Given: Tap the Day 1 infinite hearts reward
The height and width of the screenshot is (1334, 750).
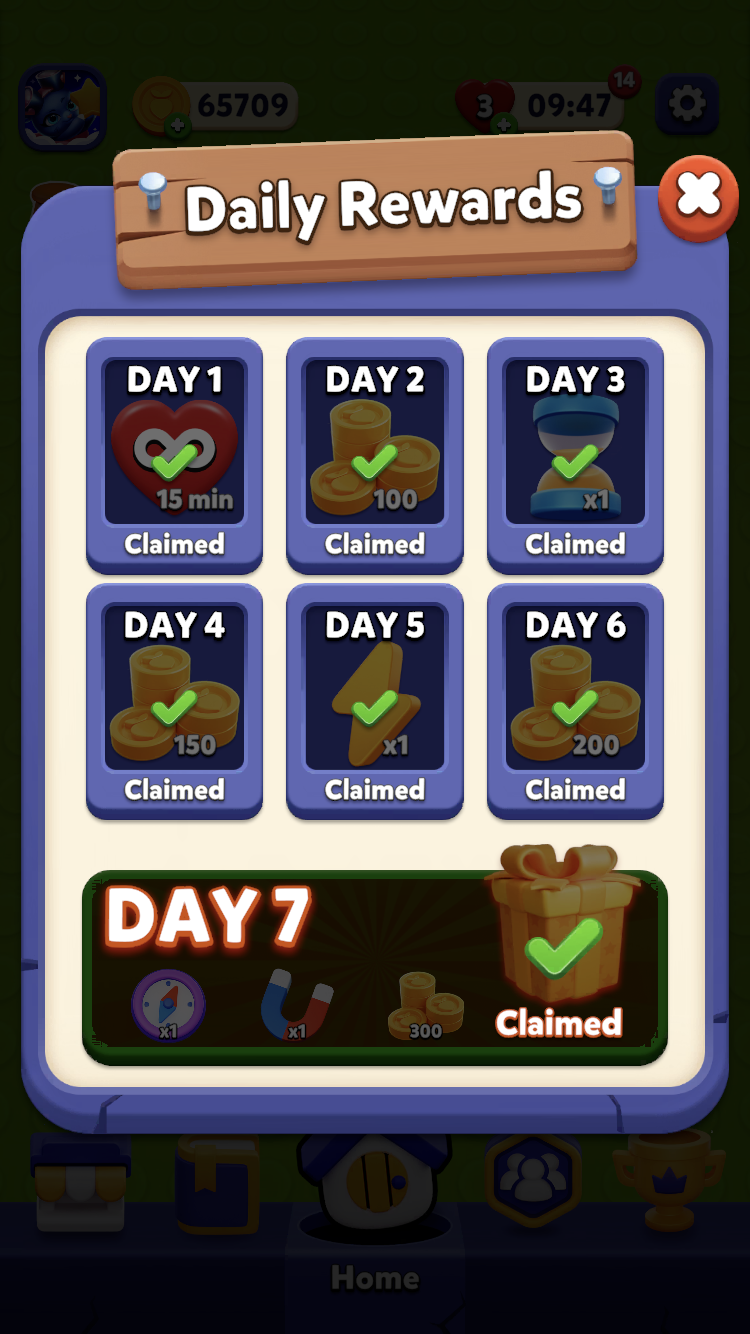Looking at the screenshot, I should point(175,455).
